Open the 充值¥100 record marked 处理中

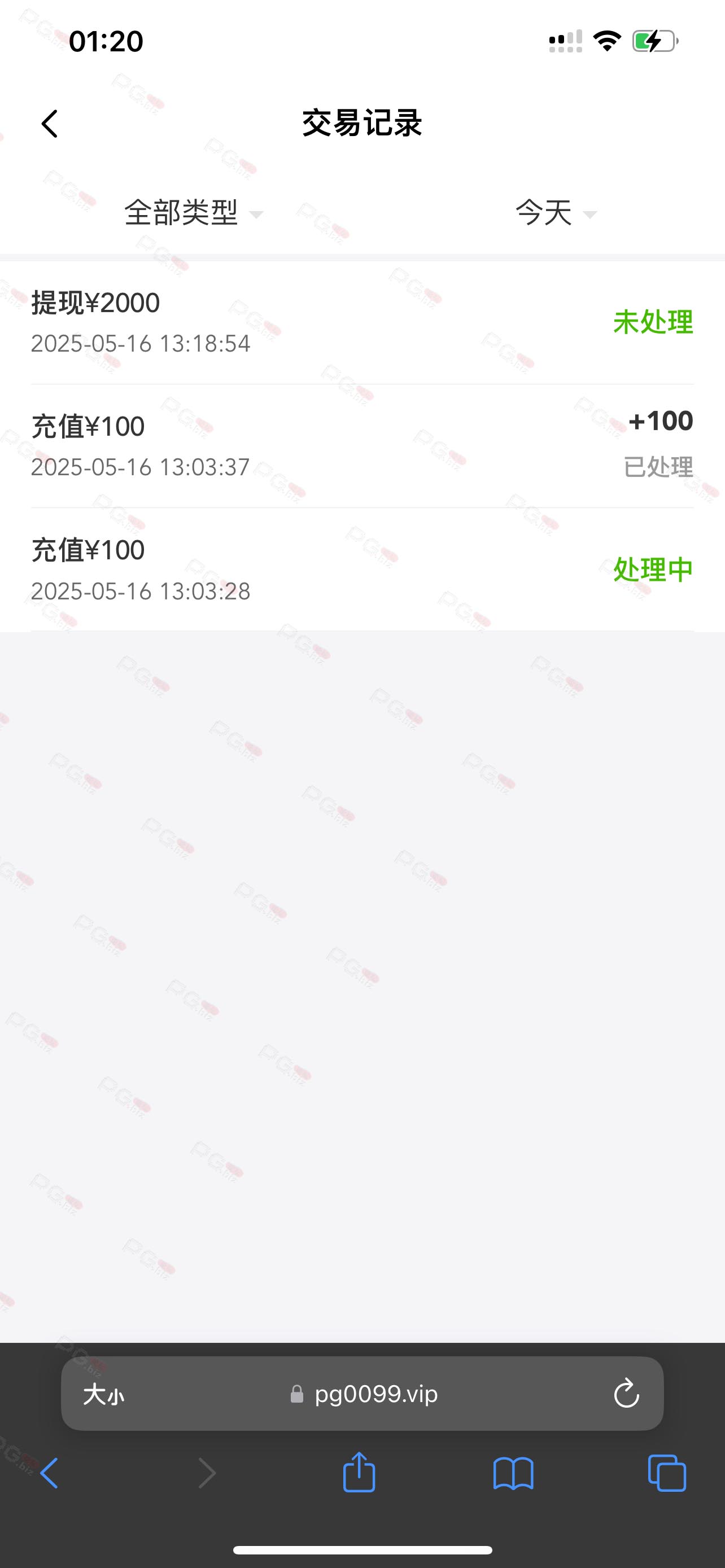[362, 570]
